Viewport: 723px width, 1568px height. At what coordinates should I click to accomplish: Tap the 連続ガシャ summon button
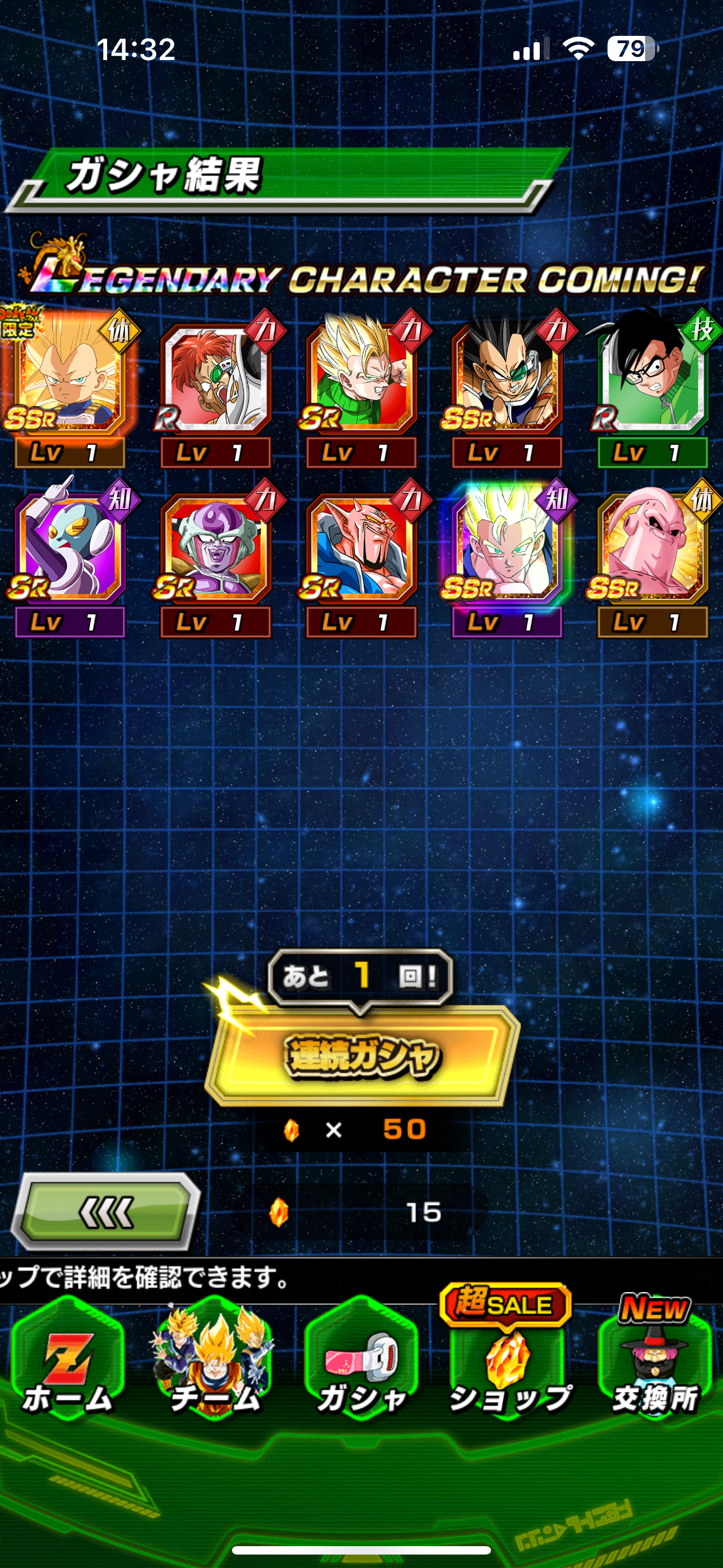coord(361,1055)
